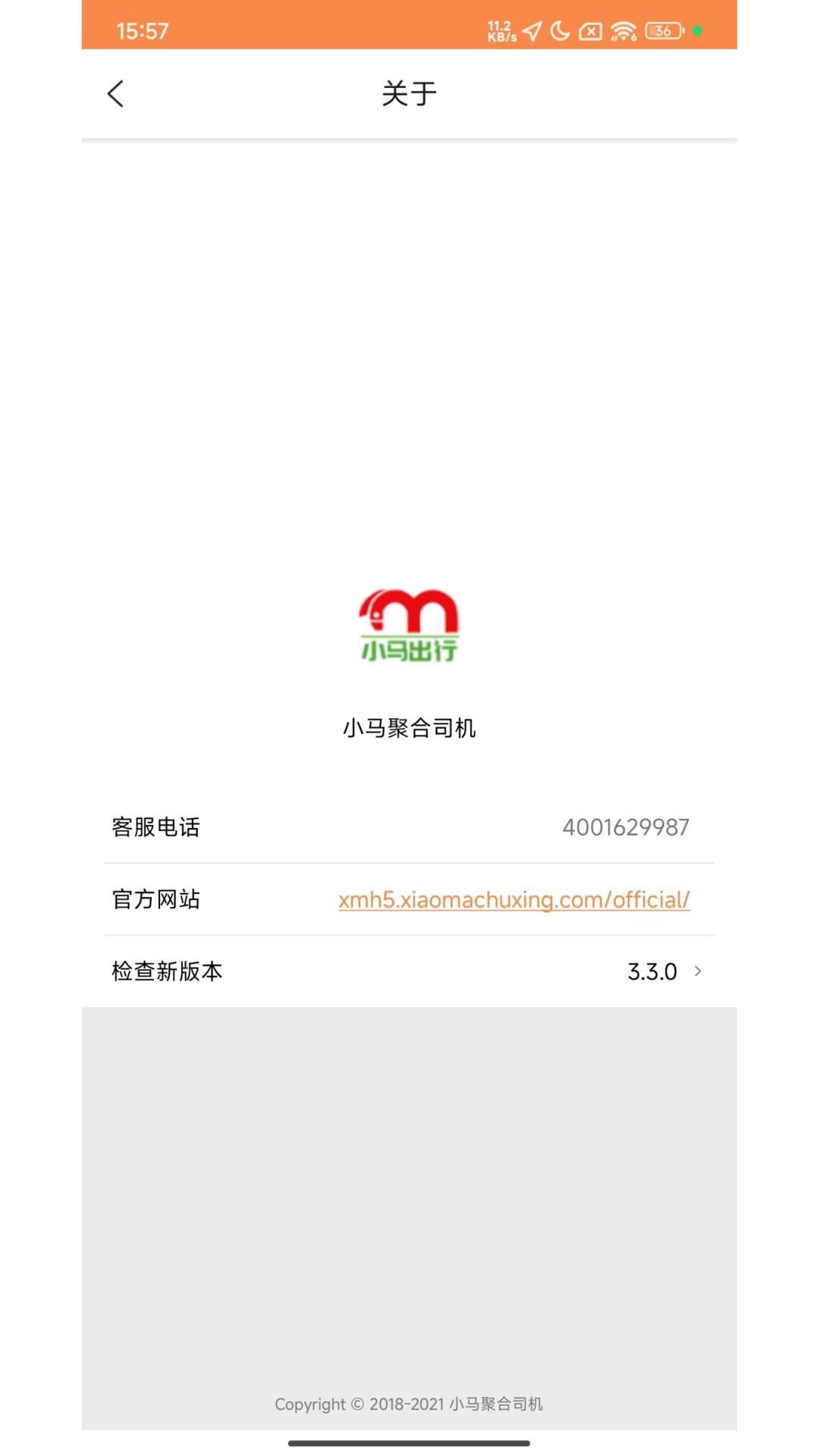This screenshot has width=819, height=1456.
Task: Go back from the 关于 page
Action: coord(115,94)
